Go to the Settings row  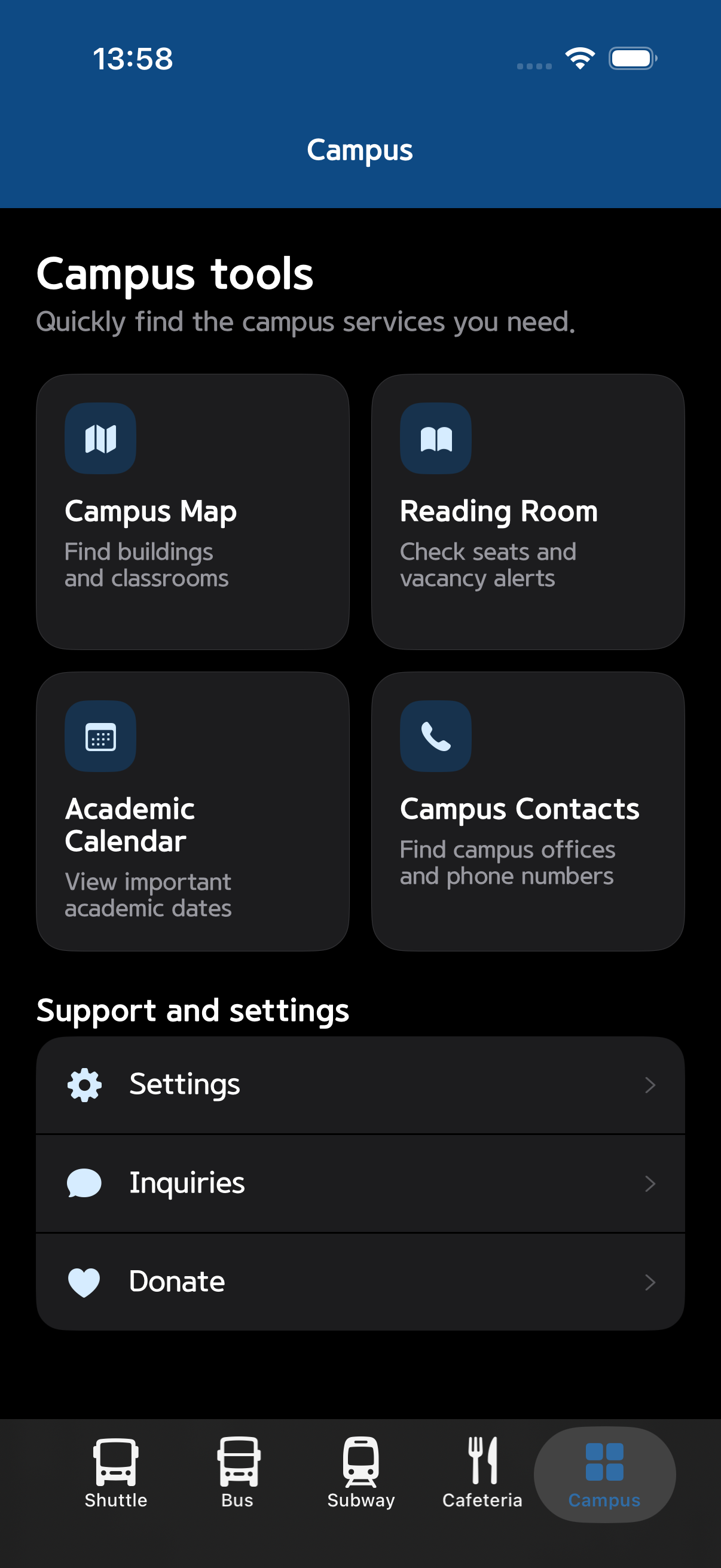point(360,1085)
